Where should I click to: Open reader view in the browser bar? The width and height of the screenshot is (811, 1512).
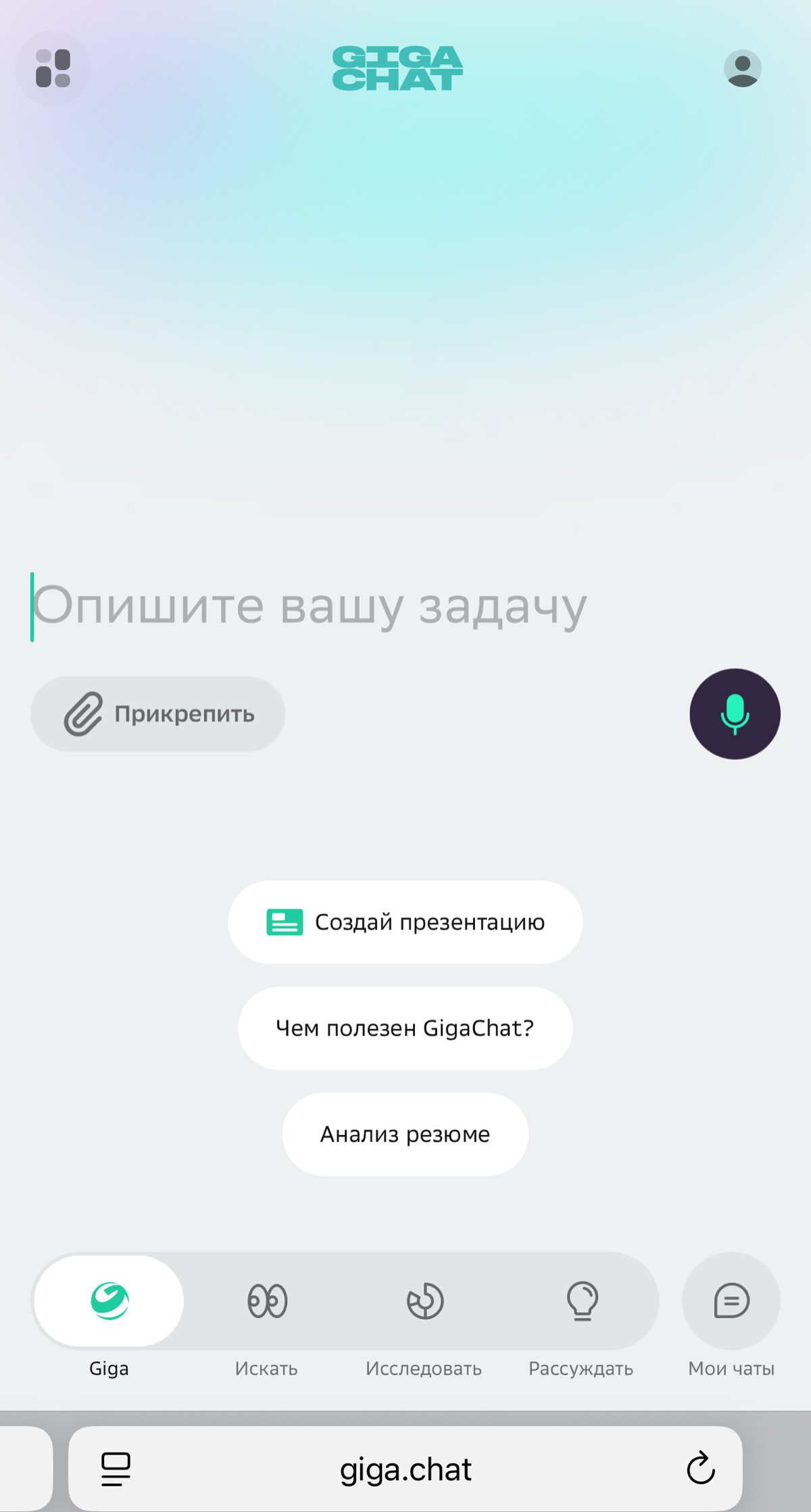coord(114,1468)
